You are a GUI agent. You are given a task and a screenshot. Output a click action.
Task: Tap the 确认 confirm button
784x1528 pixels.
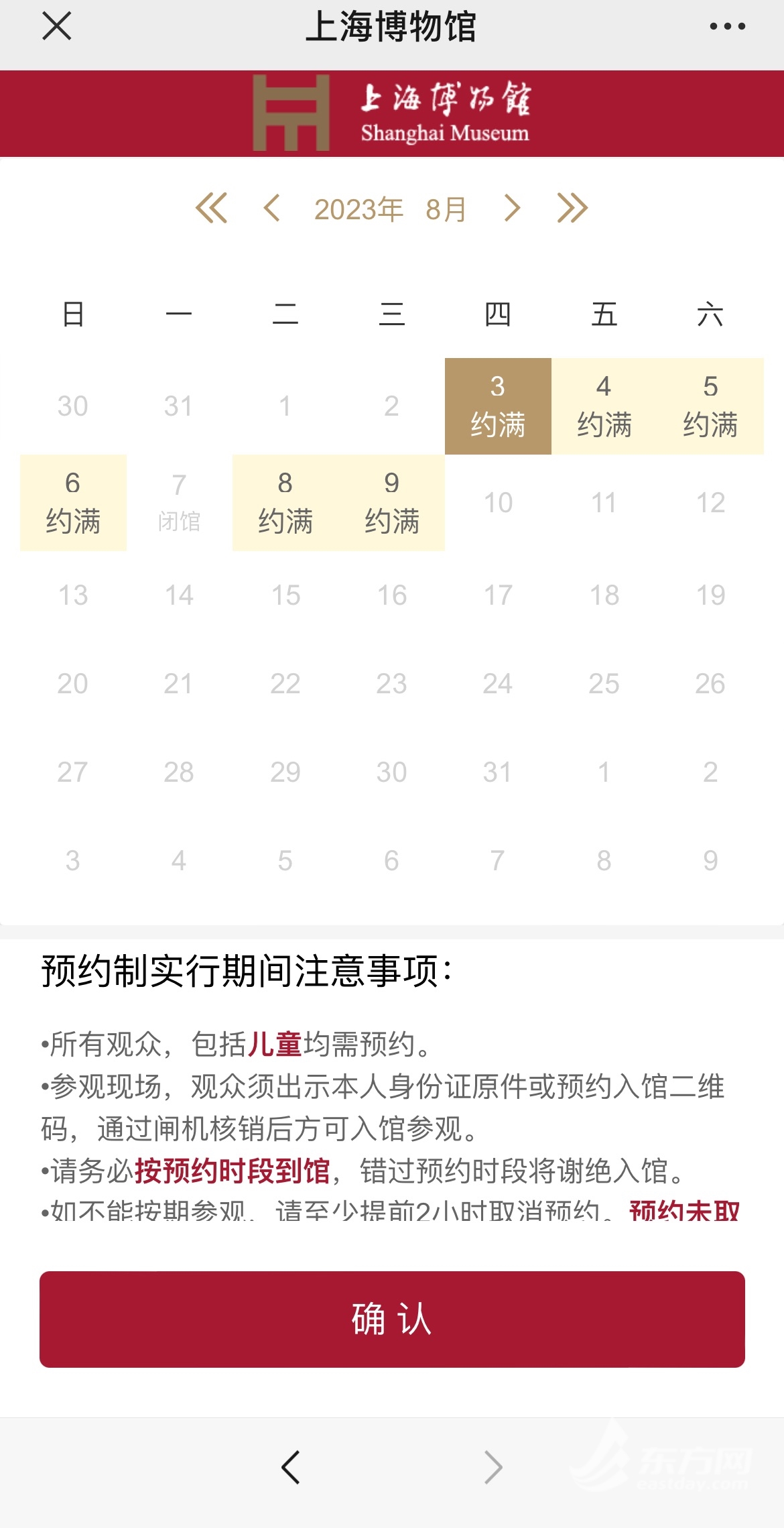[392, 1319]
